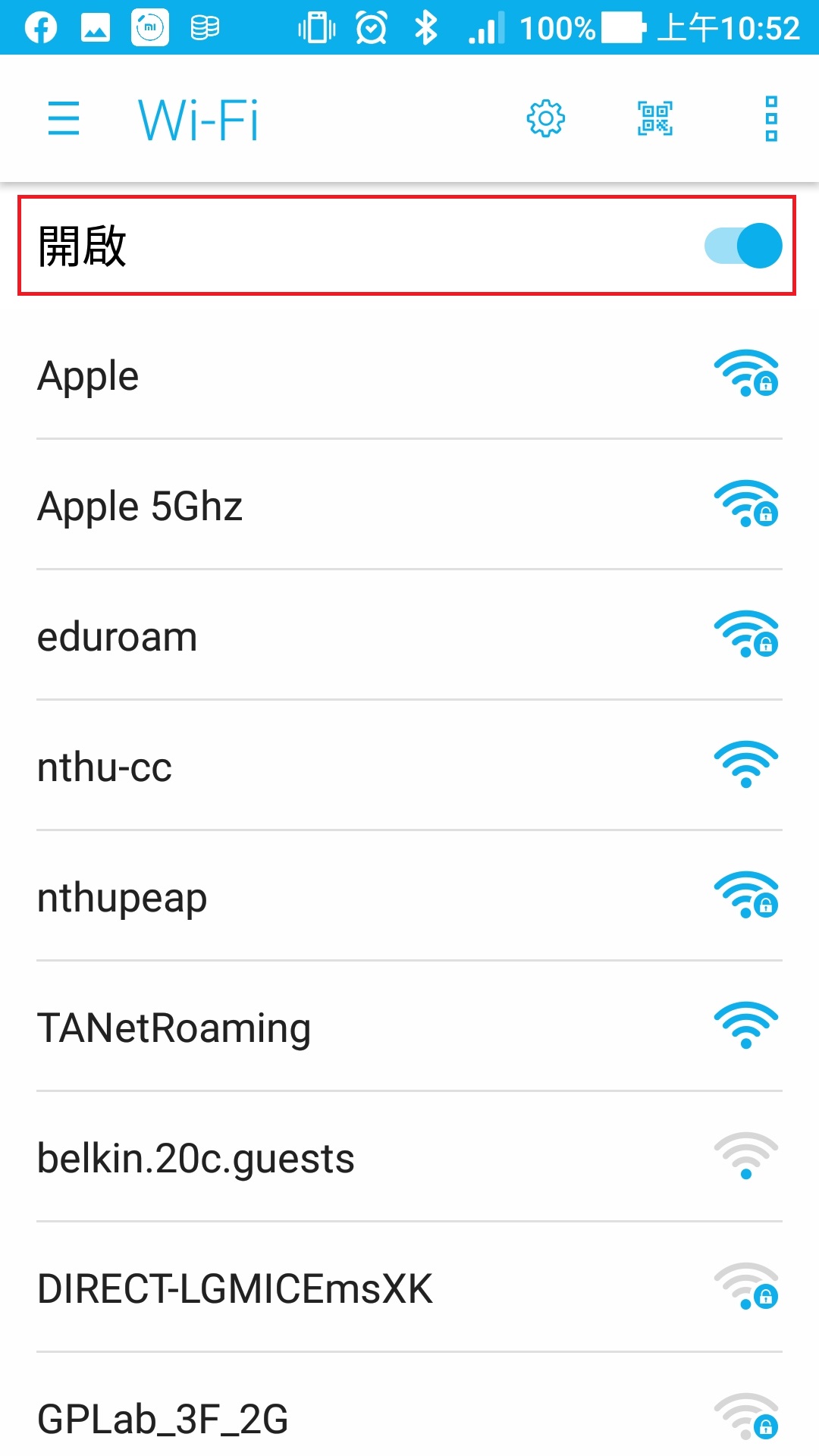Image resolution: width=819 pixels, height=1456 pixels.
Task: Select DIRECT-LGMICEmsXK network
Action: tap(409, 1289)
